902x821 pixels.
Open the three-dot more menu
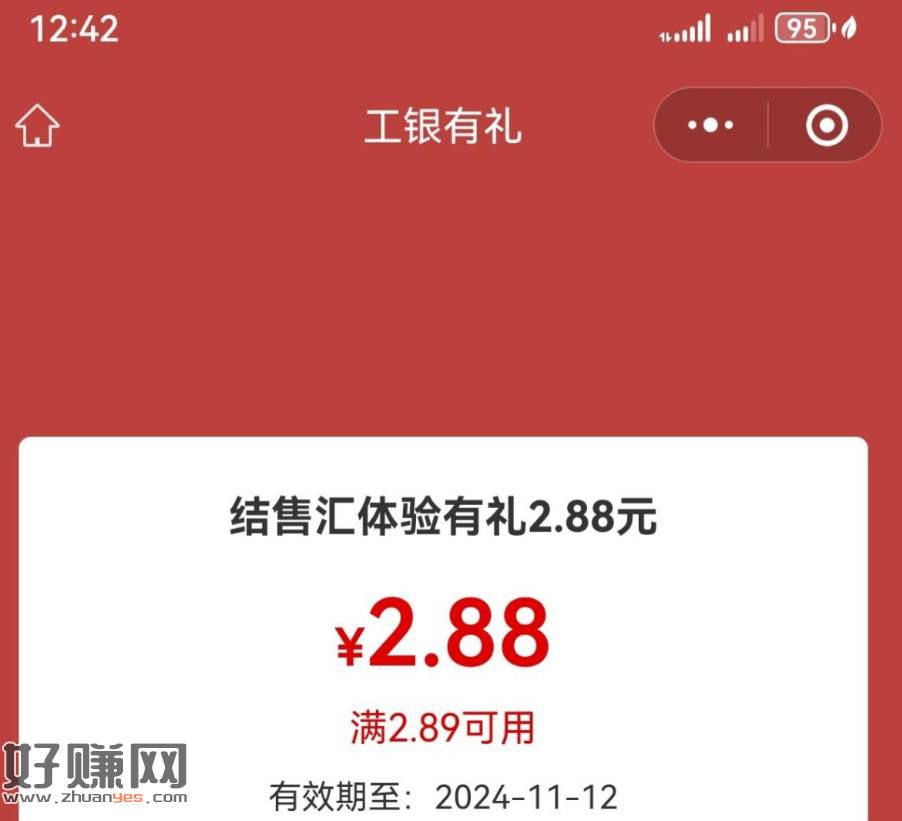click(x=711, y=126)
